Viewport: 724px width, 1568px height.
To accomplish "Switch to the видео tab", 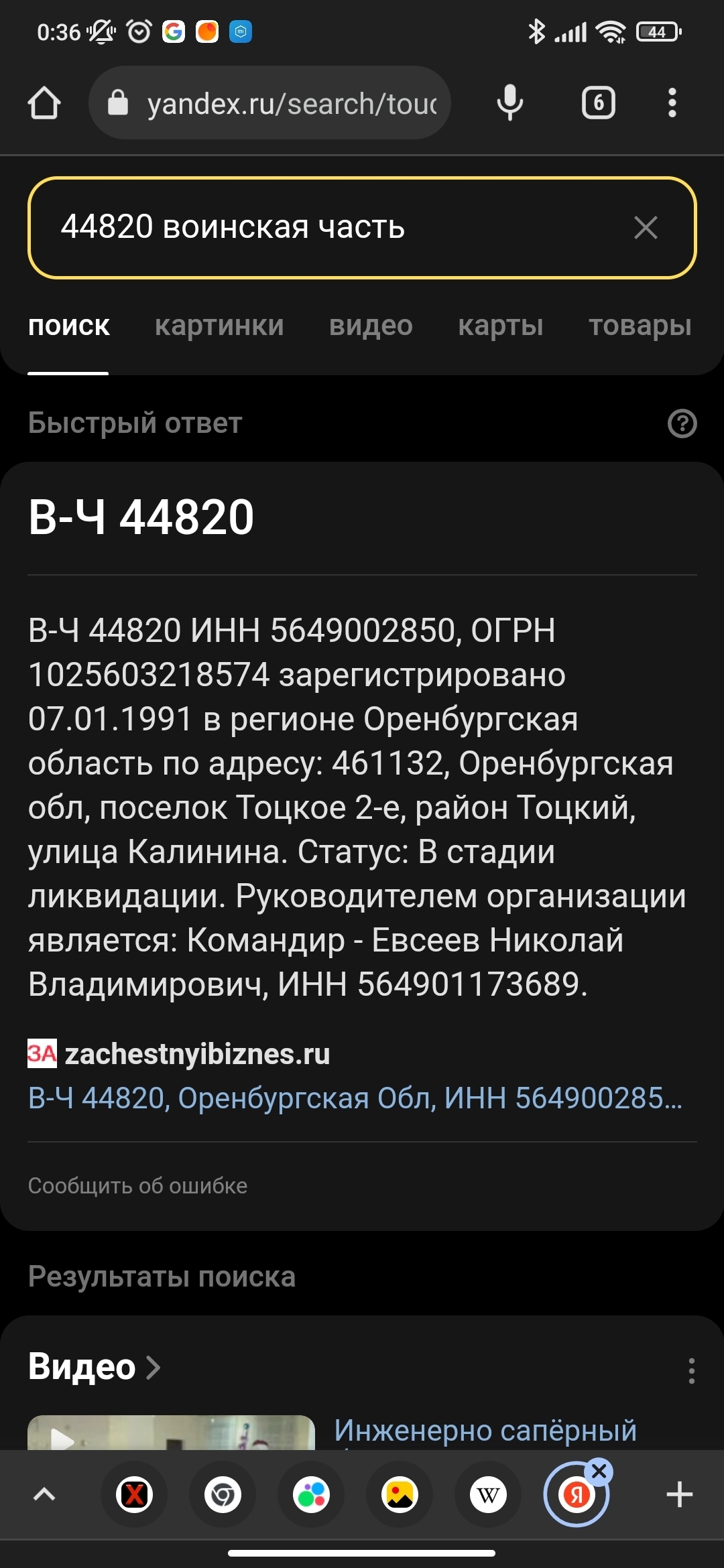I will [371, 326].
